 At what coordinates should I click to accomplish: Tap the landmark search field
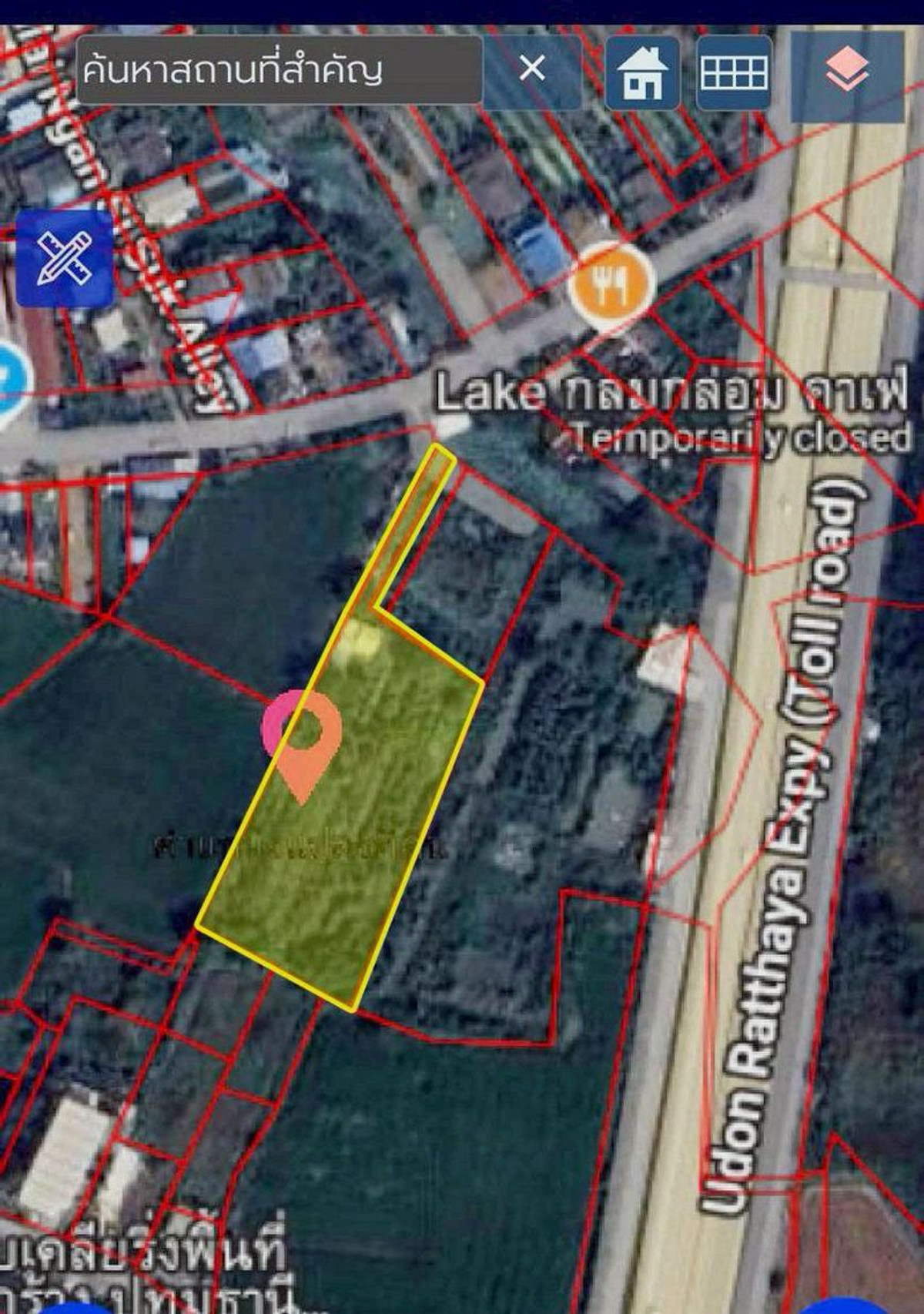coord(279,70)
